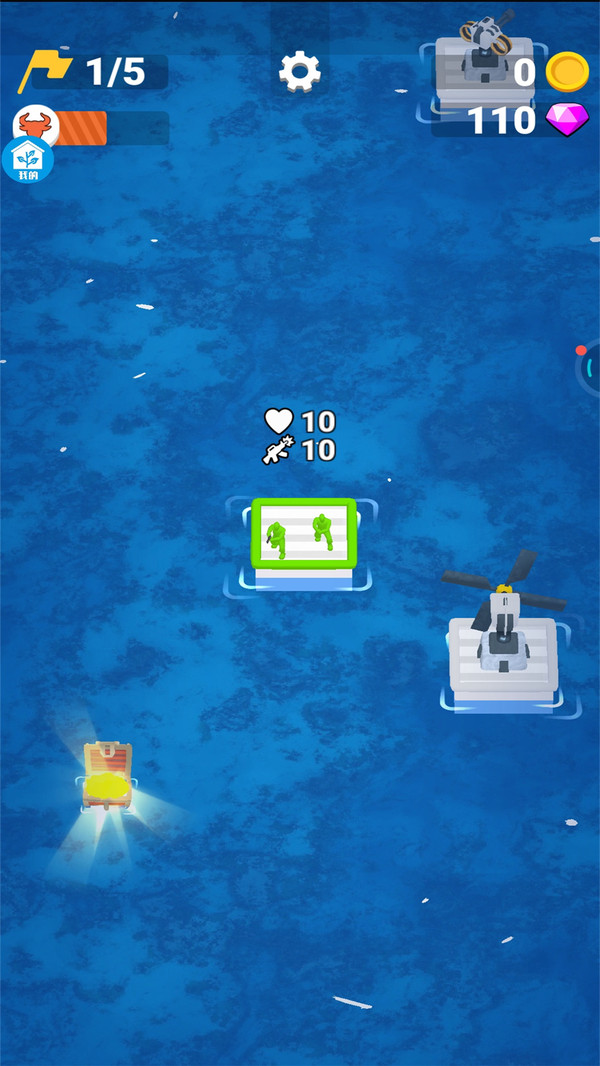
Task: Open the blue plant badge icon
Action: (x=27, y=160)
